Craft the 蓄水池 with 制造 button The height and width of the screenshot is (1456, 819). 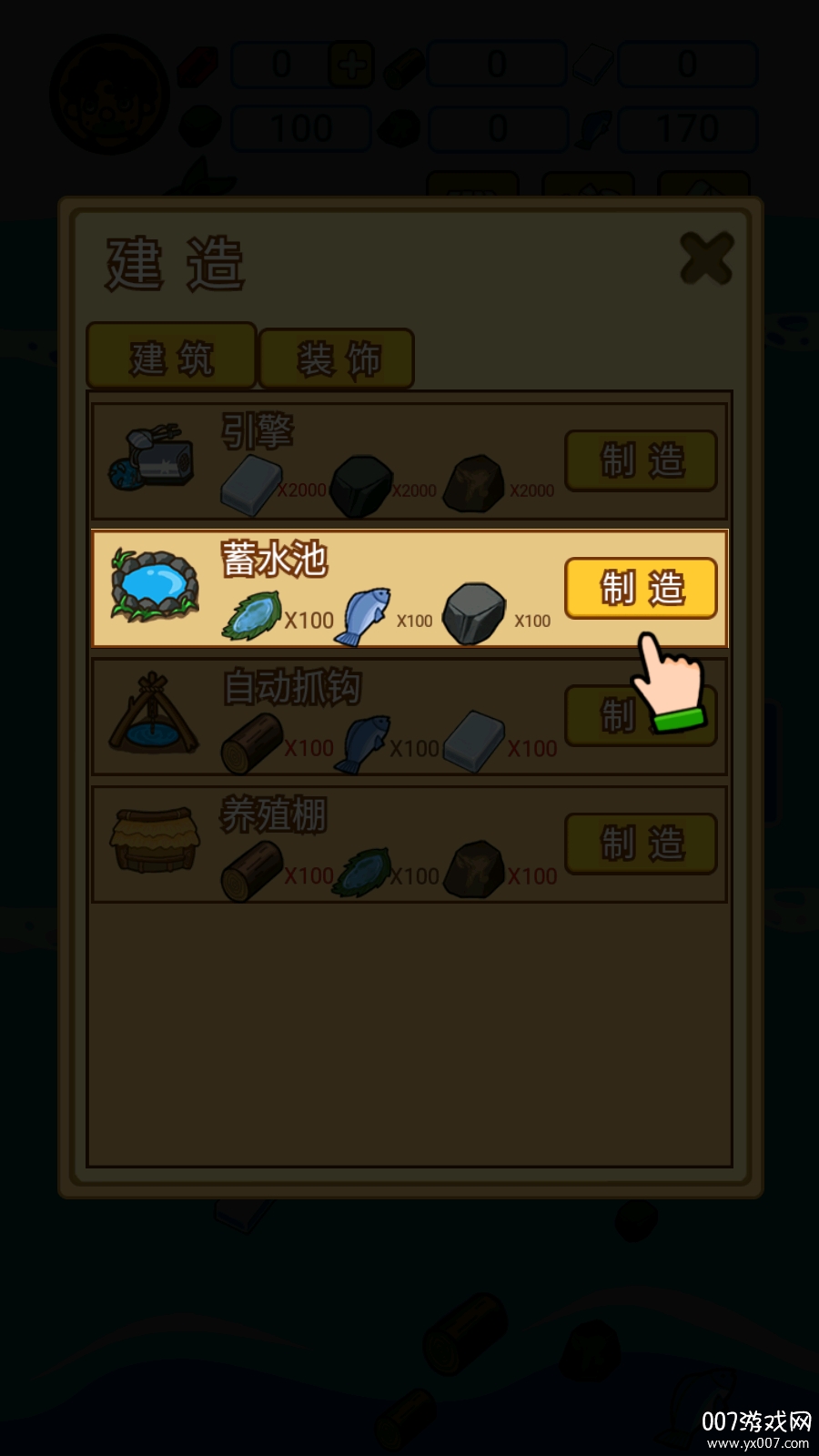tap(641, 588)
